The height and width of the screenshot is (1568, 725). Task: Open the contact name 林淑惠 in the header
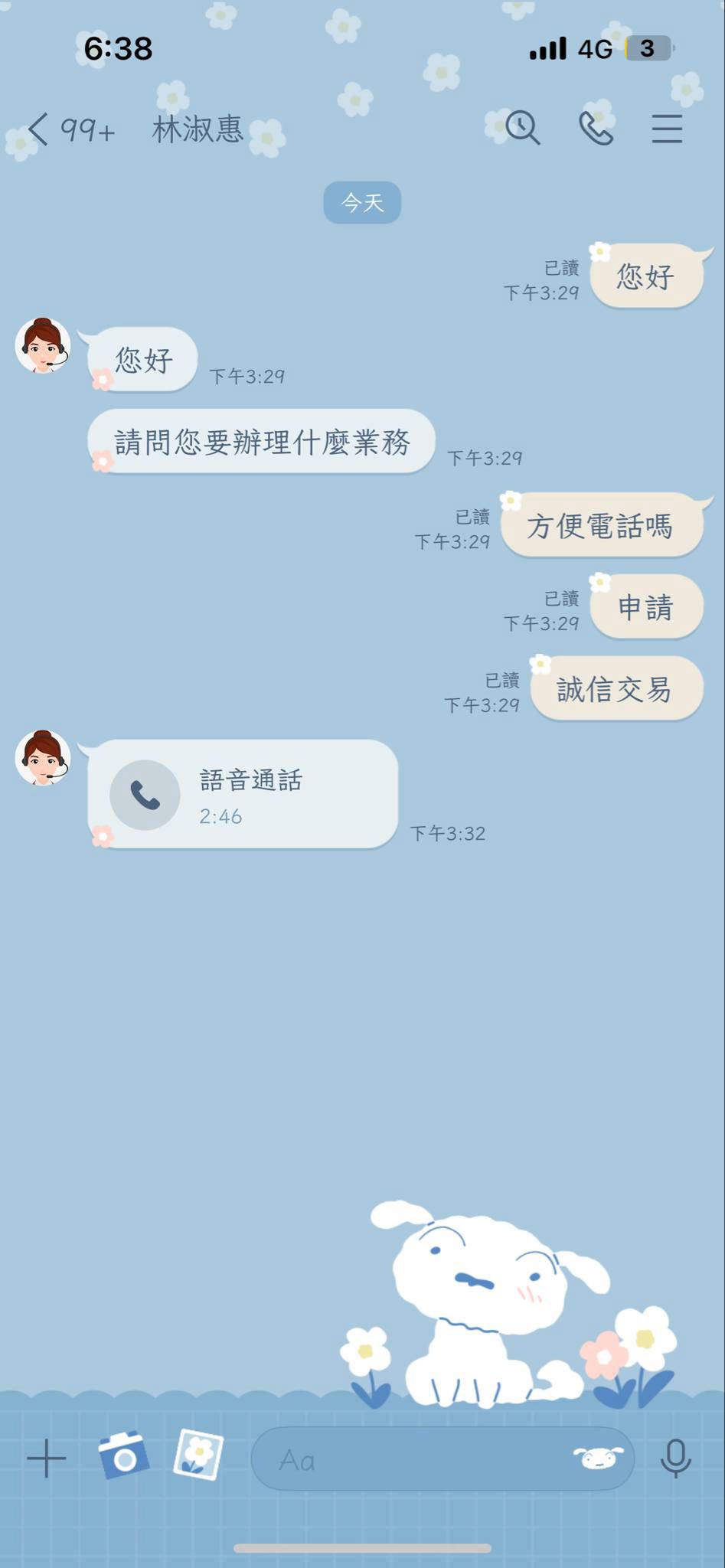point(196,130)
